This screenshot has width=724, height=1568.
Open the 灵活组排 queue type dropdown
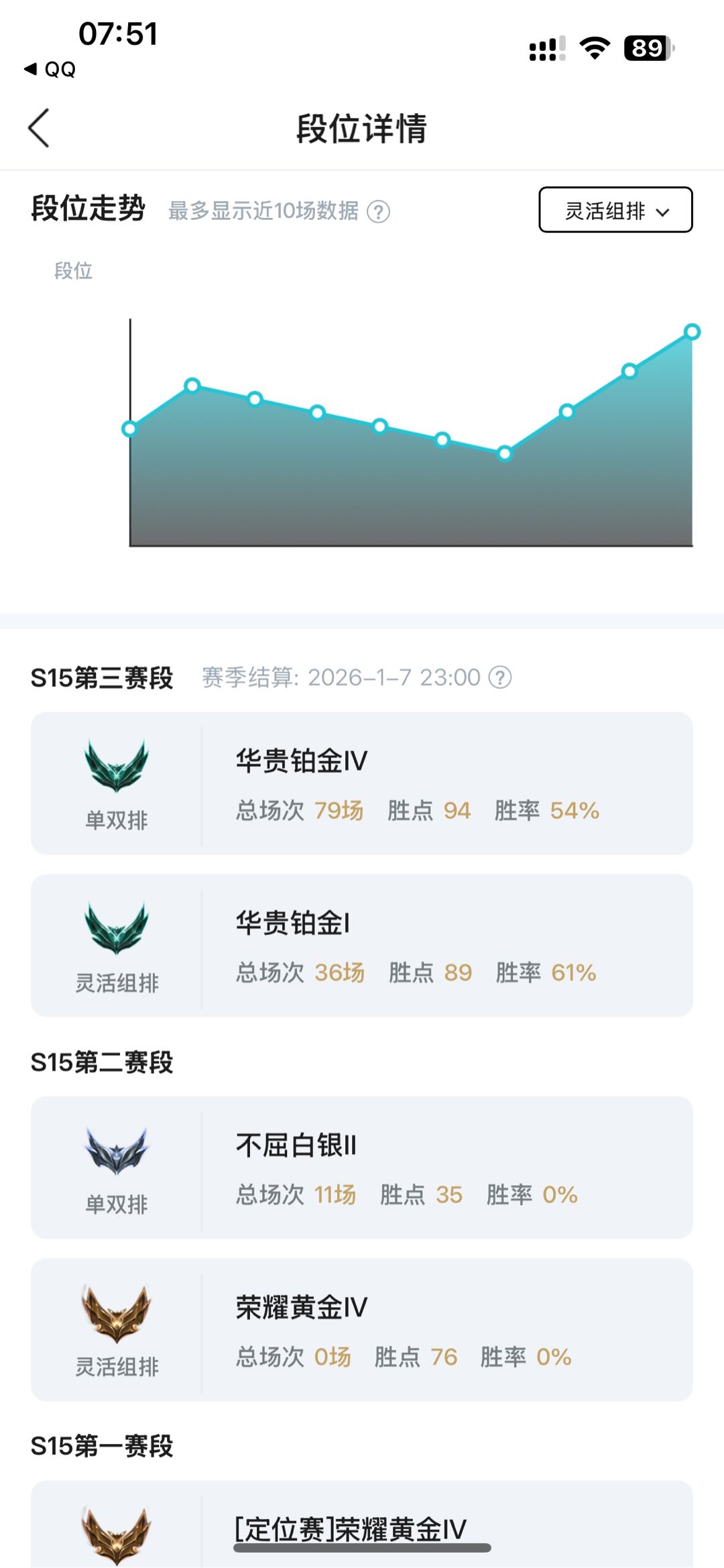[x=615, y=211]
